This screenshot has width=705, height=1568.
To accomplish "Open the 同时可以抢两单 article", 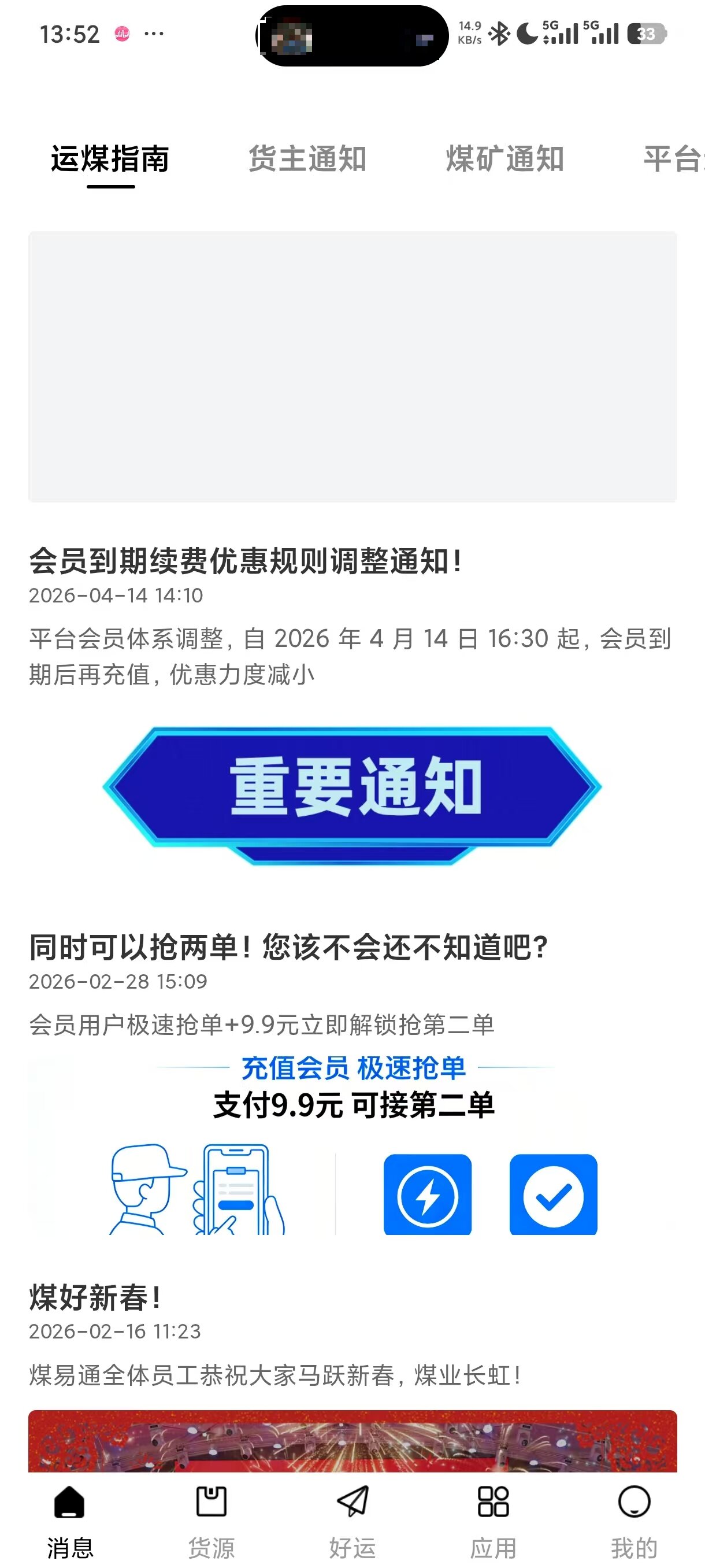I will pos(288,947).
